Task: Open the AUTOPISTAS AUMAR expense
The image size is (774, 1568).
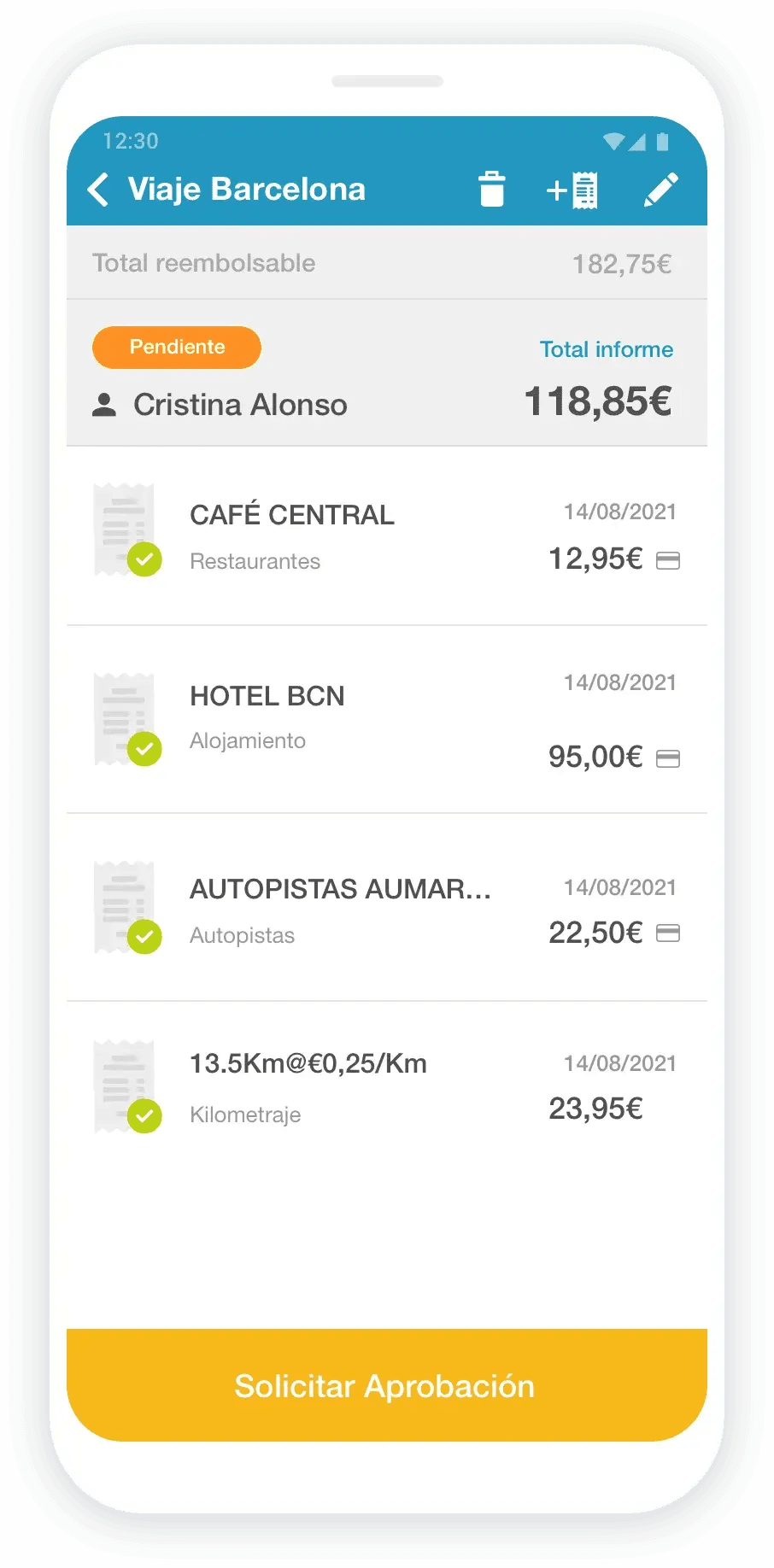Action: [386, 909]
